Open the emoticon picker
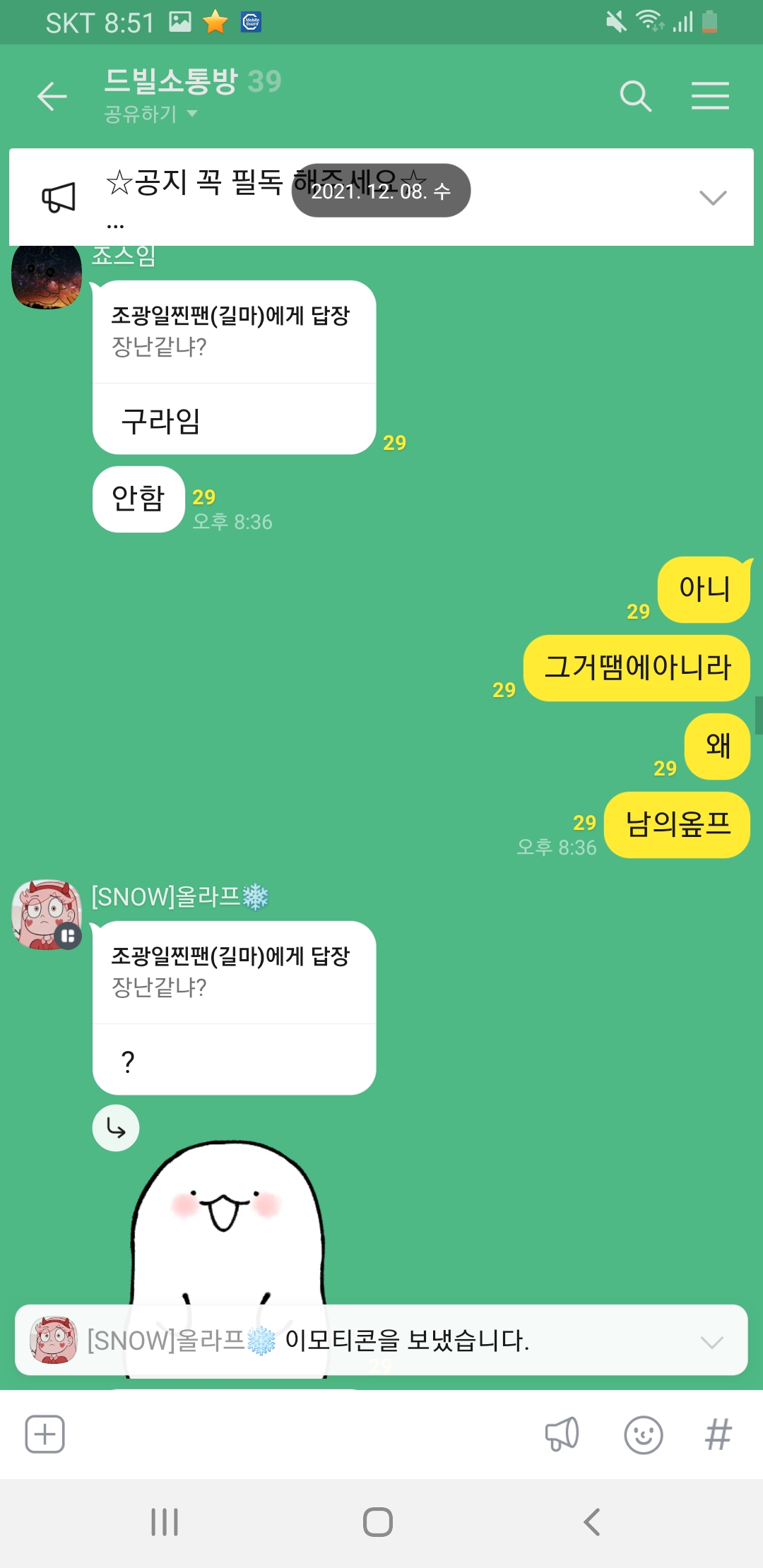Screen dimensions: 763x1568 643,1435
